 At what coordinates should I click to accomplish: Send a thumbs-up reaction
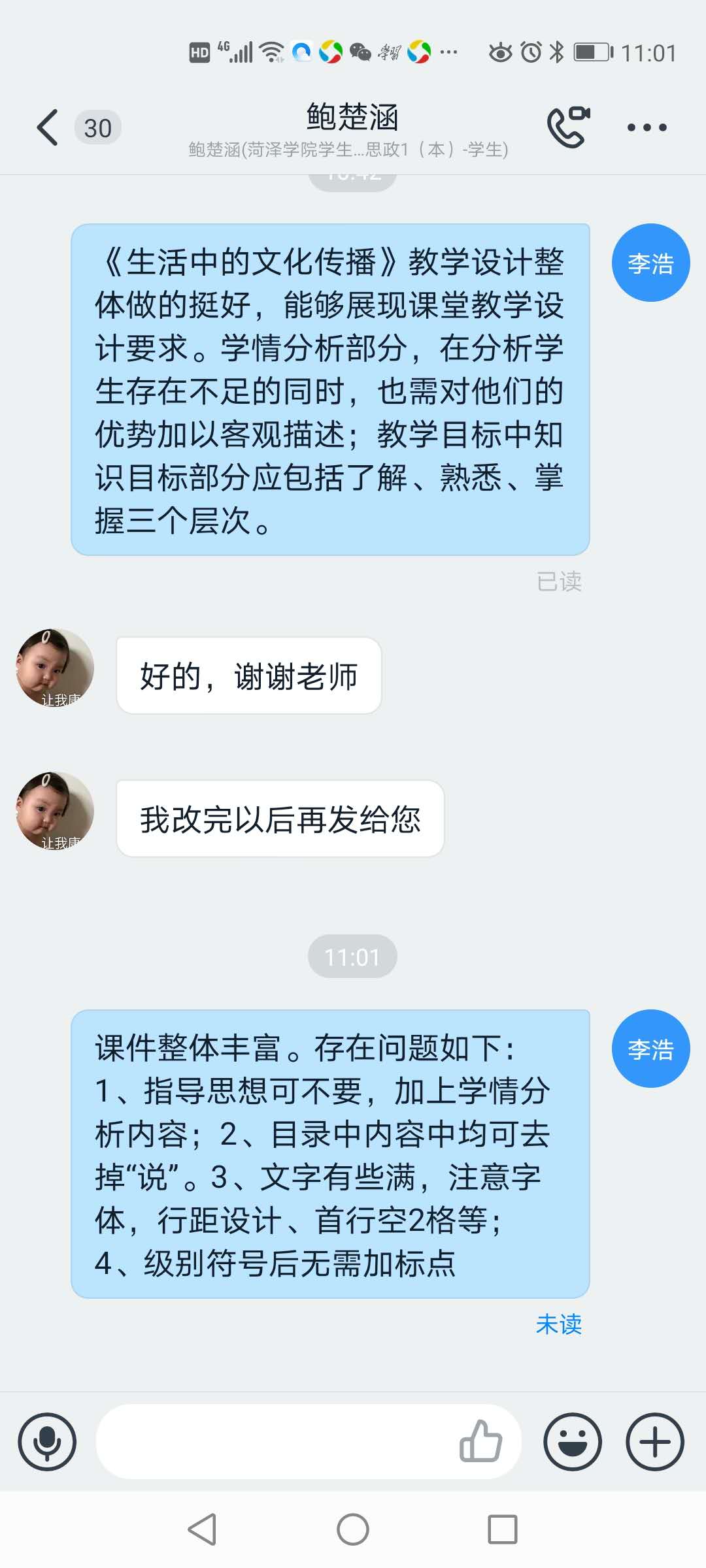pos(480,1442)
